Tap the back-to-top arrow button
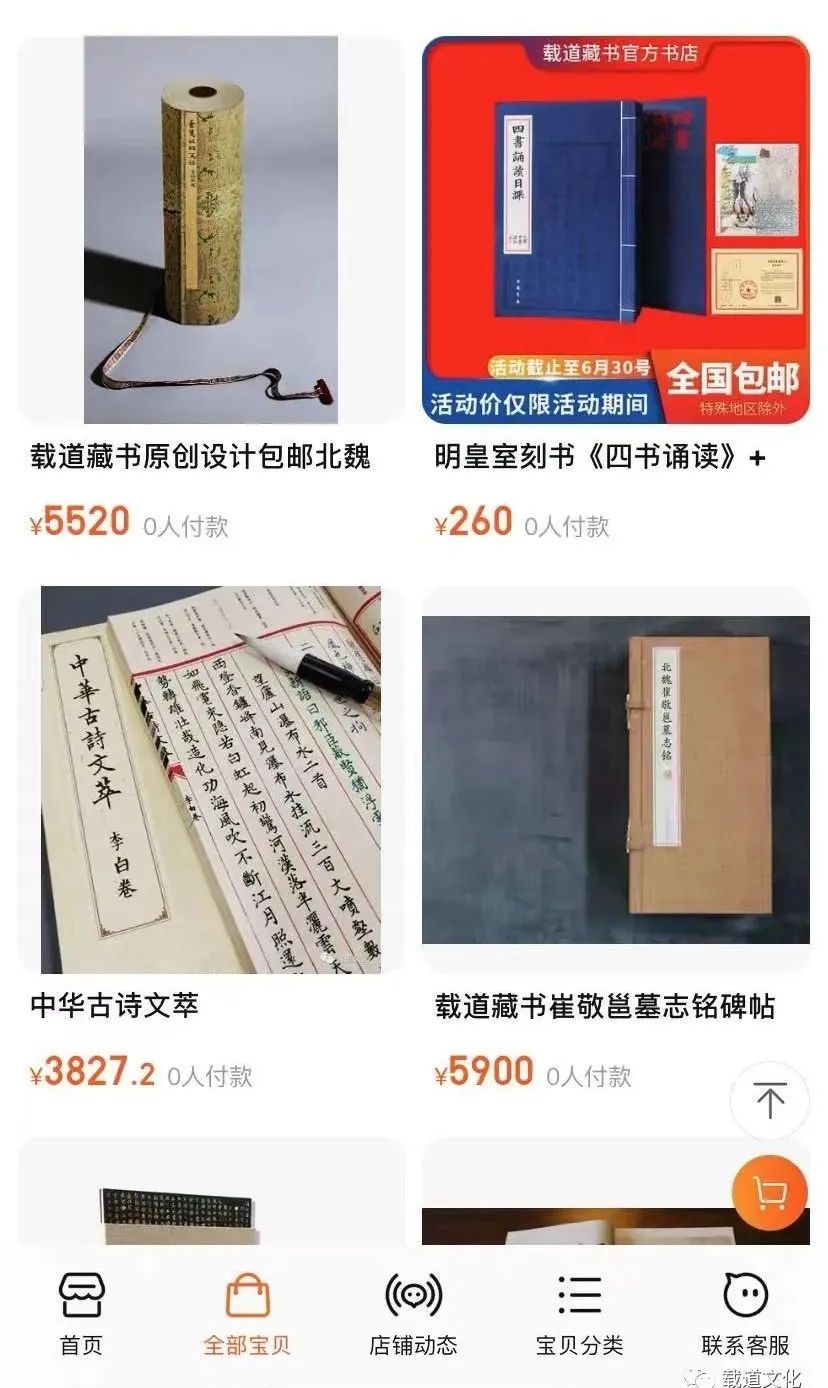Viewport: 828px width, 1388px height. 769,1101
